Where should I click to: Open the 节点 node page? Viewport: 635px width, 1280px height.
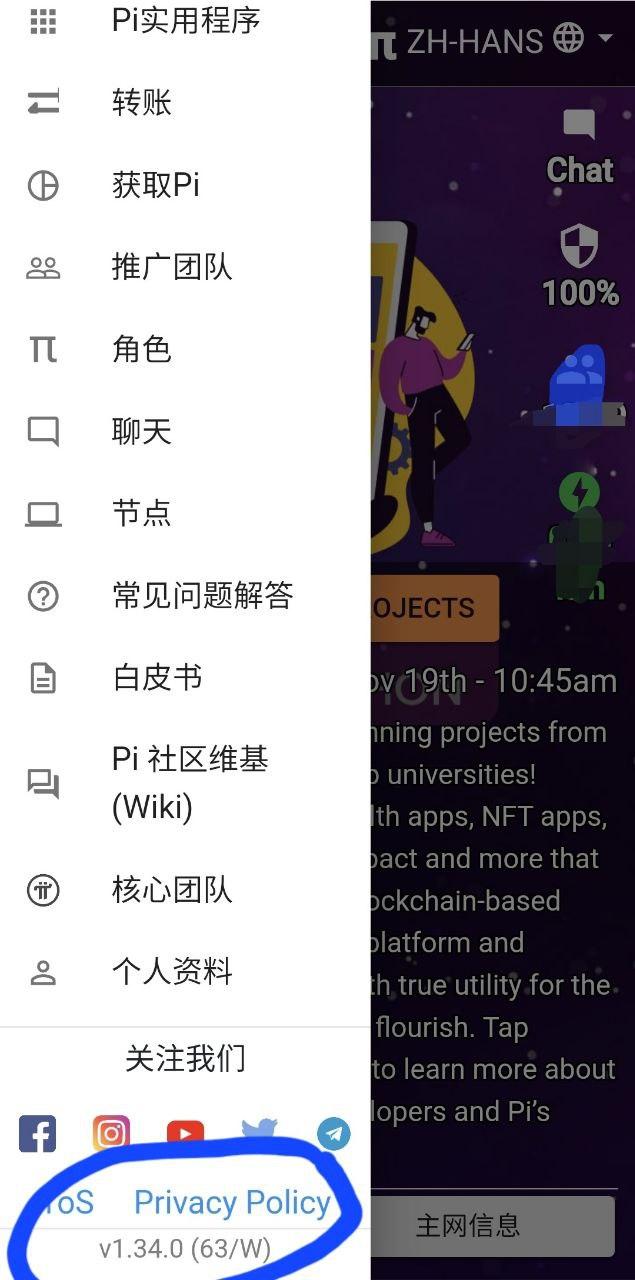(x=141, y=513)
